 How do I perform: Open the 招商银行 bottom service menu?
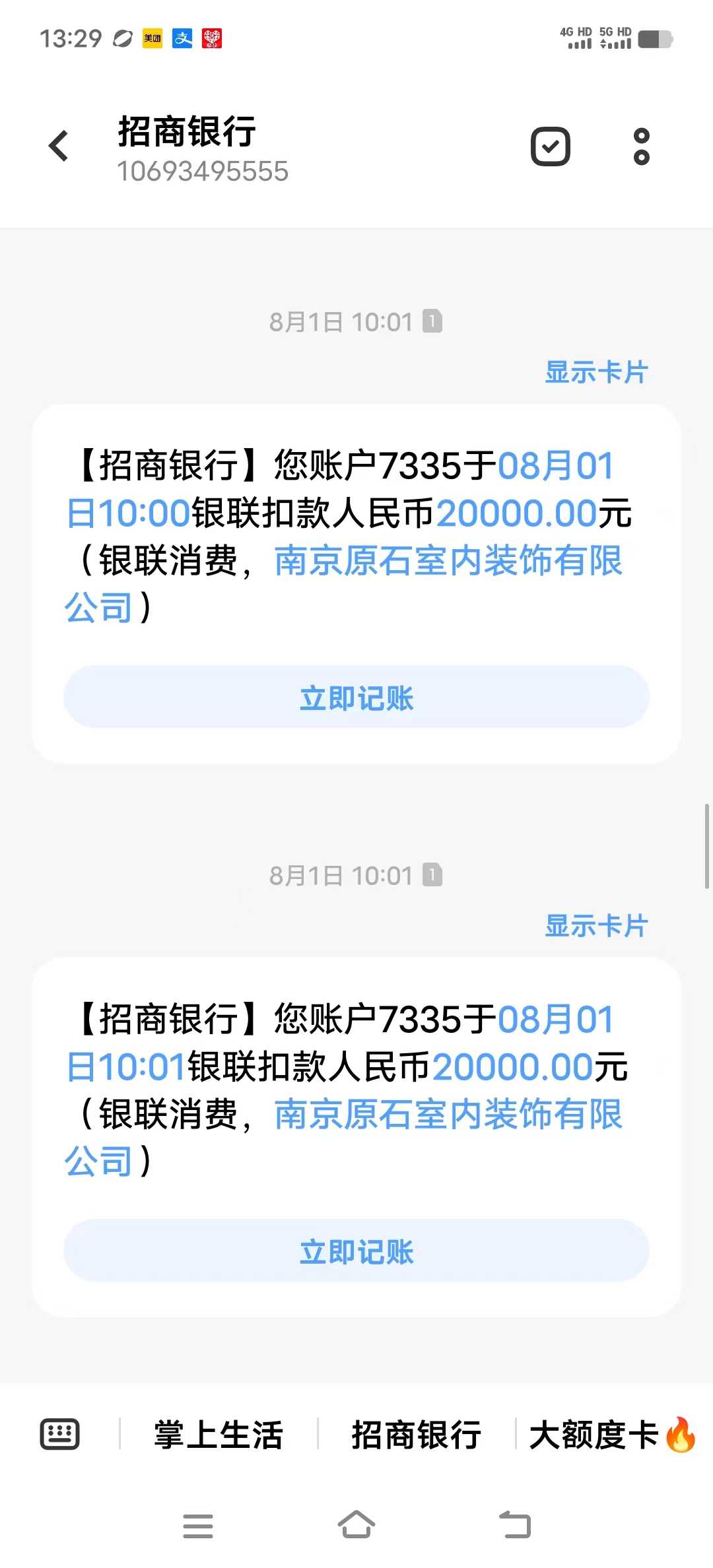(417, 1435)
